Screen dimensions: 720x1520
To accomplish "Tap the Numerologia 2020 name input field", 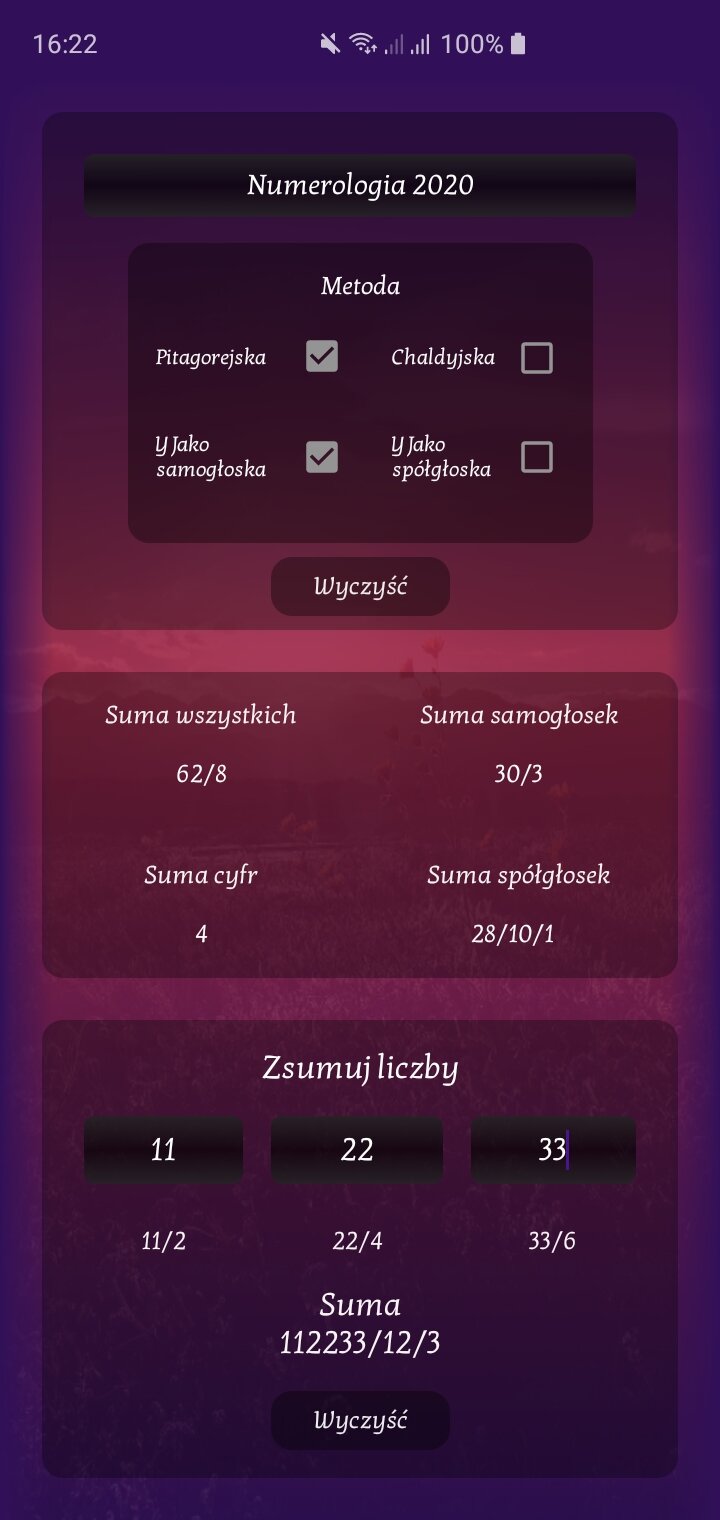I will (x=360, y=185).
